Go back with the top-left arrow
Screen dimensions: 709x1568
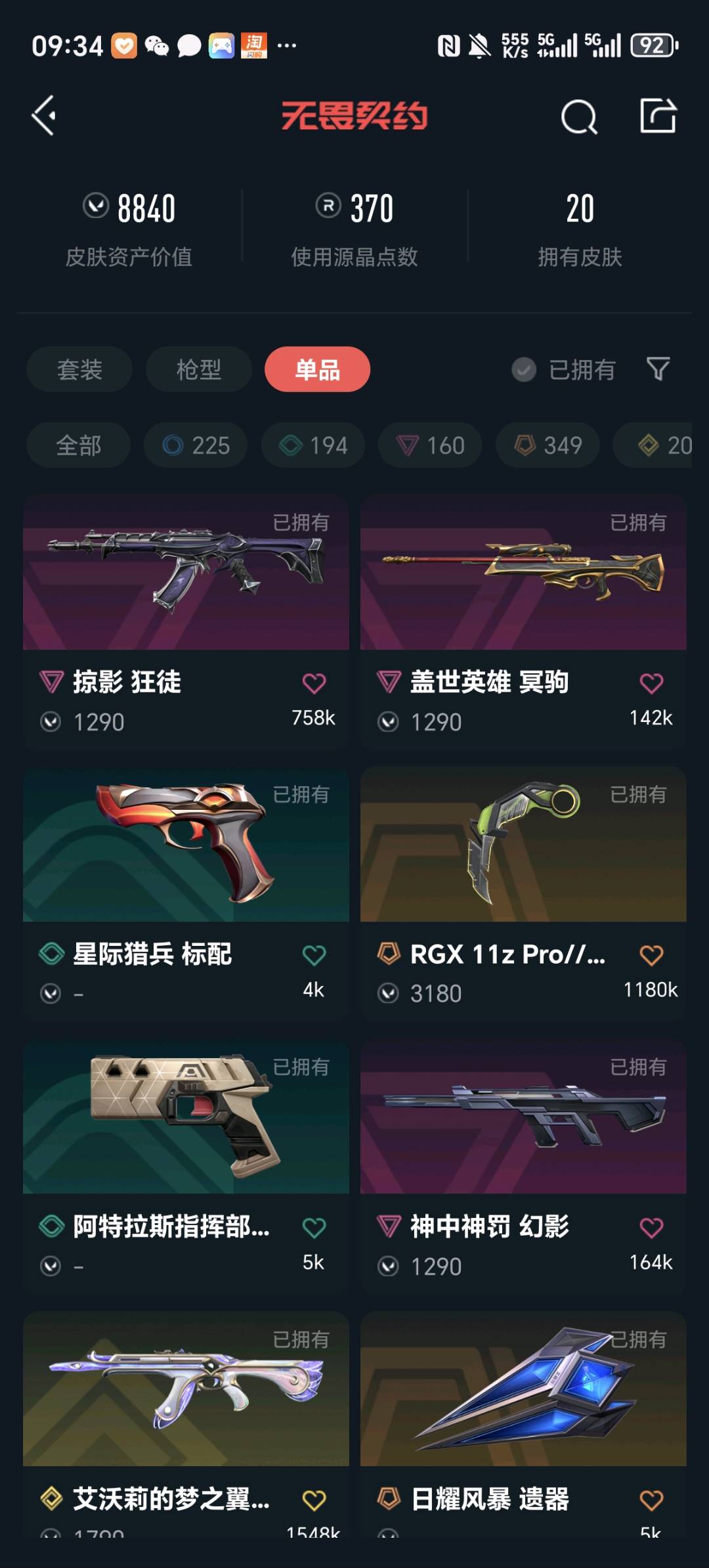point(43,116)
